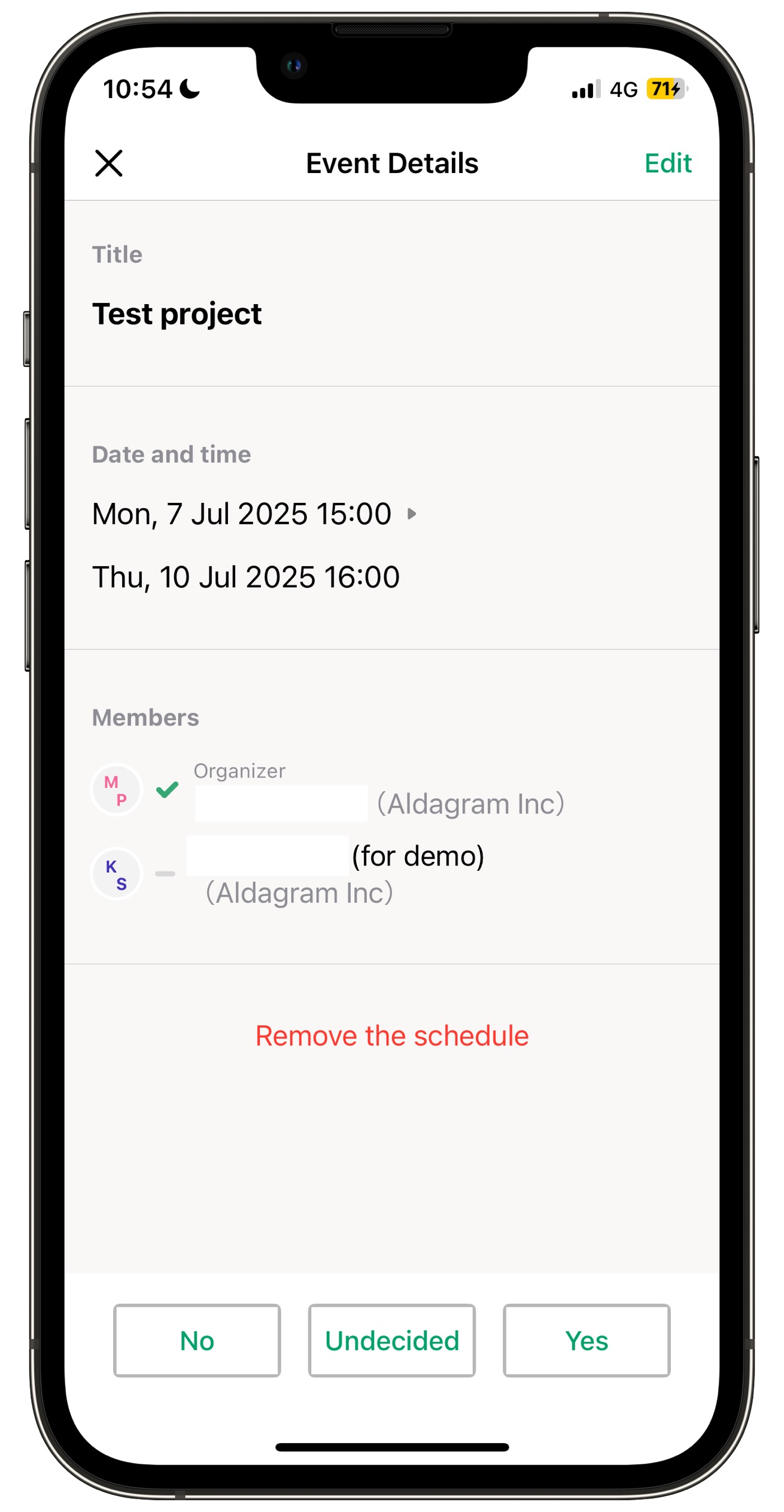Remove the schedule
This screenshot has height=1512, width=784.
[392, 1036]
